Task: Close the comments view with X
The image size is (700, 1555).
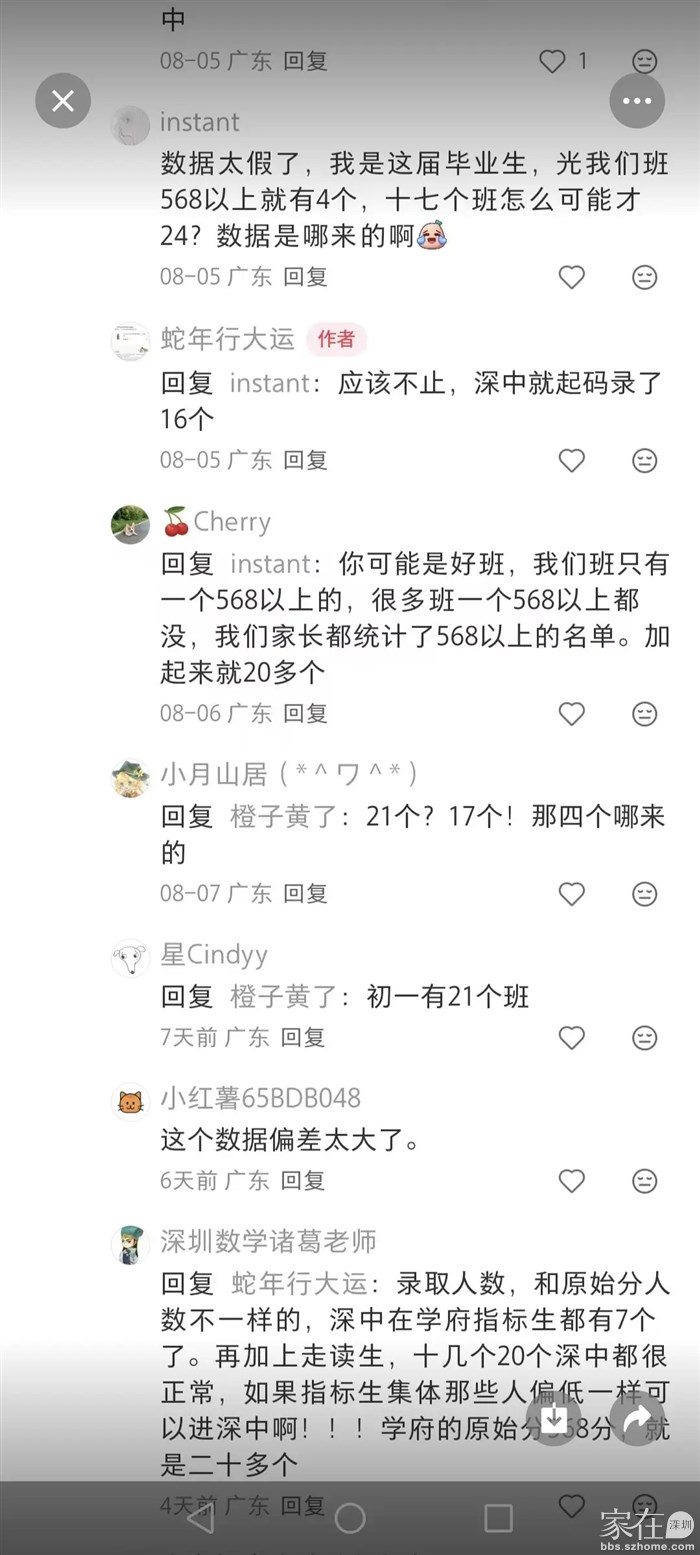Action: (63, 100)
